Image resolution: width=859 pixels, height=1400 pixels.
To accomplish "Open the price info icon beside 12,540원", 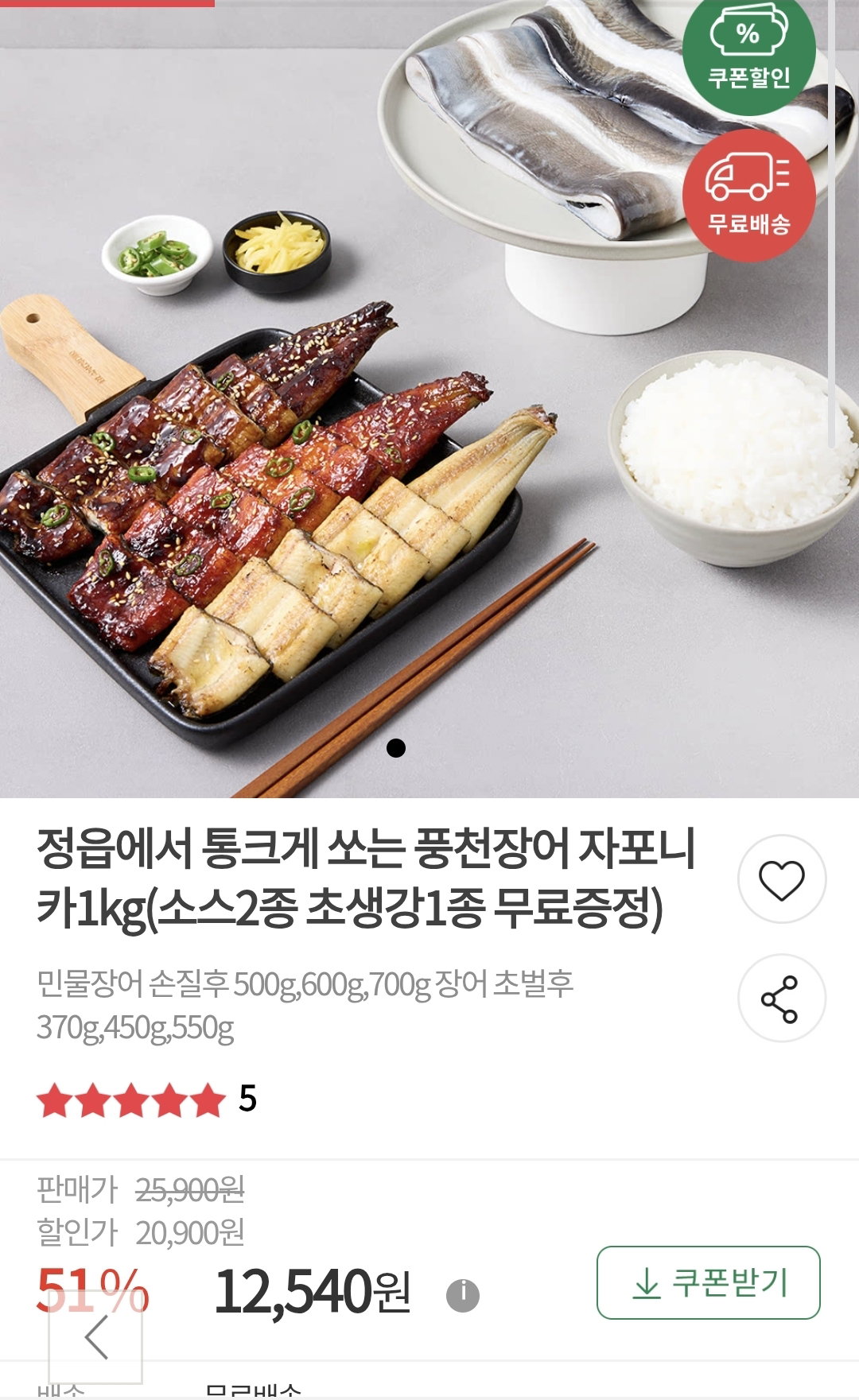I will coord(463,1295).
